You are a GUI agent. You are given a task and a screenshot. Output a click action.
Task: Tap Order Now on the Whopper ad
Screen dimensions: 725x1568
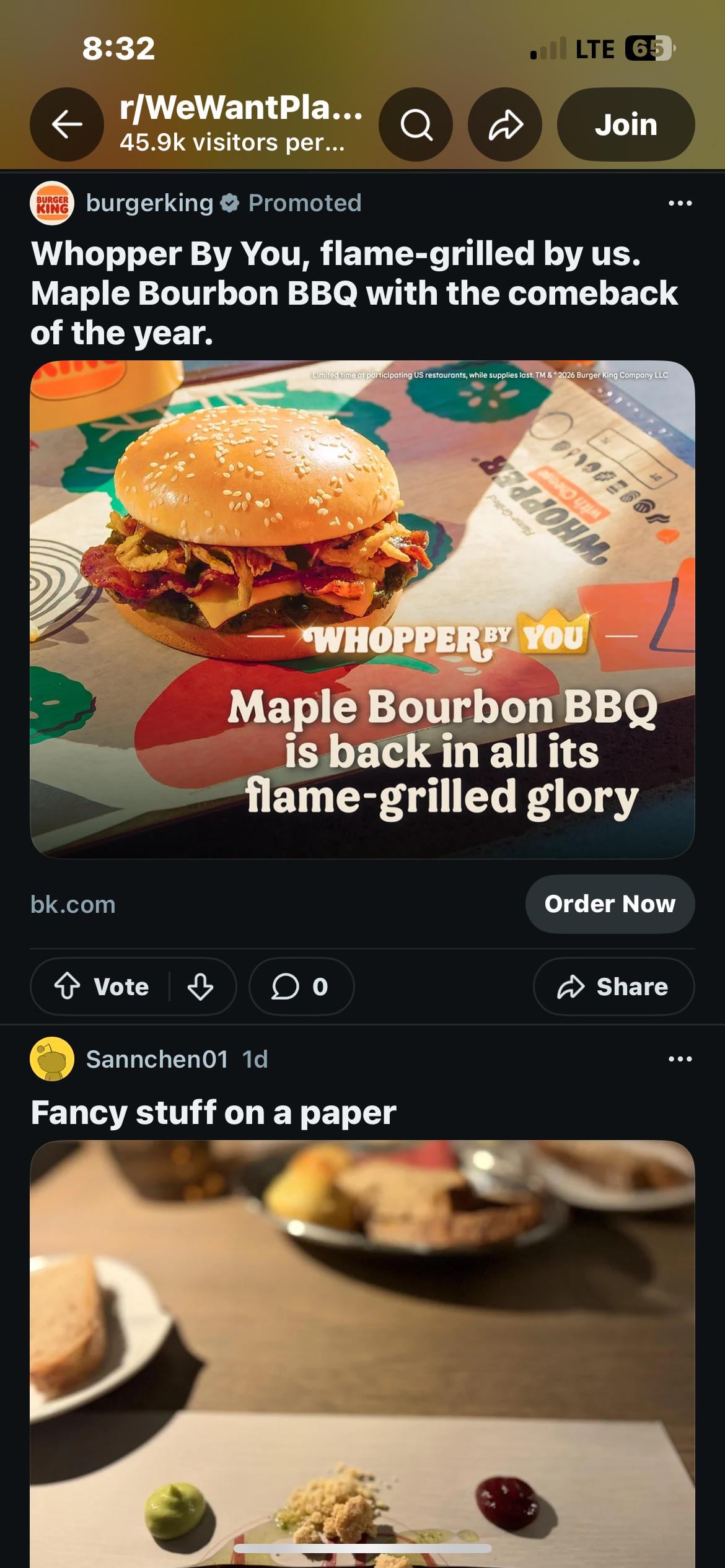[610, 904]
